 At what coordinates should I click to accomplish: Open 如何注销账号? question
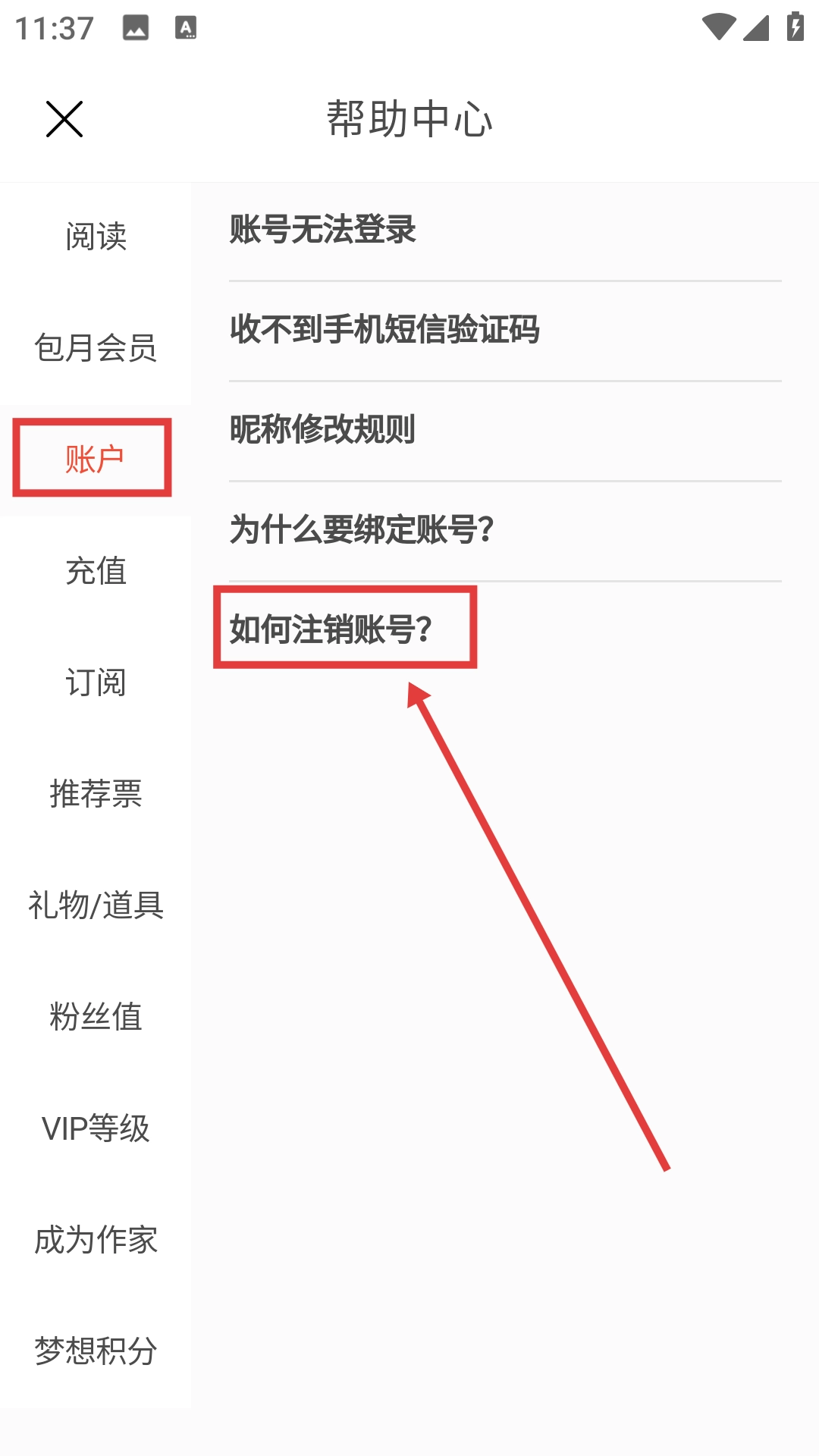click(x=331, y=629)
